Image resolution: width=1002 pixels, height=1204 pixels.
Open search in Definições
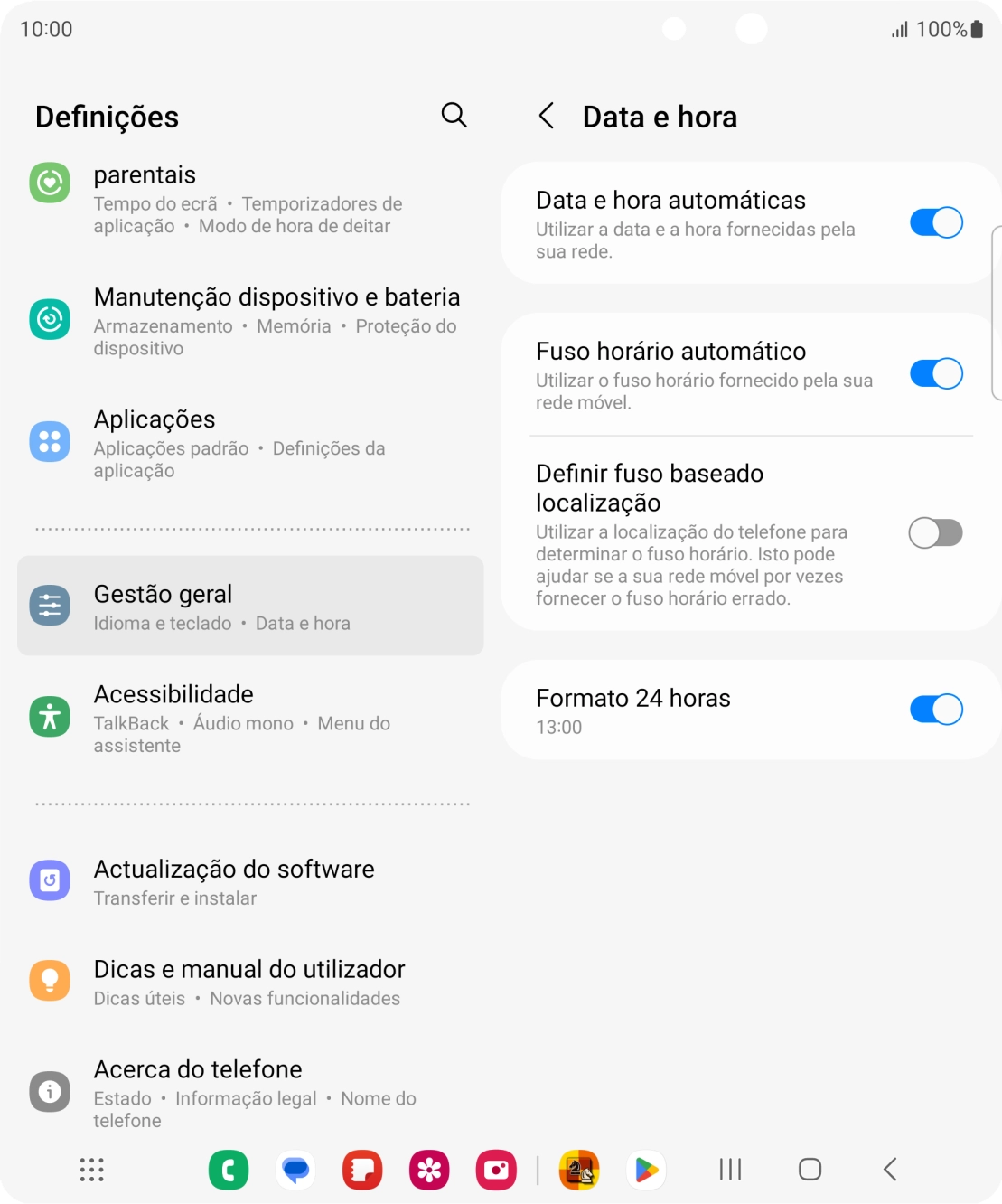click(454, 116)
